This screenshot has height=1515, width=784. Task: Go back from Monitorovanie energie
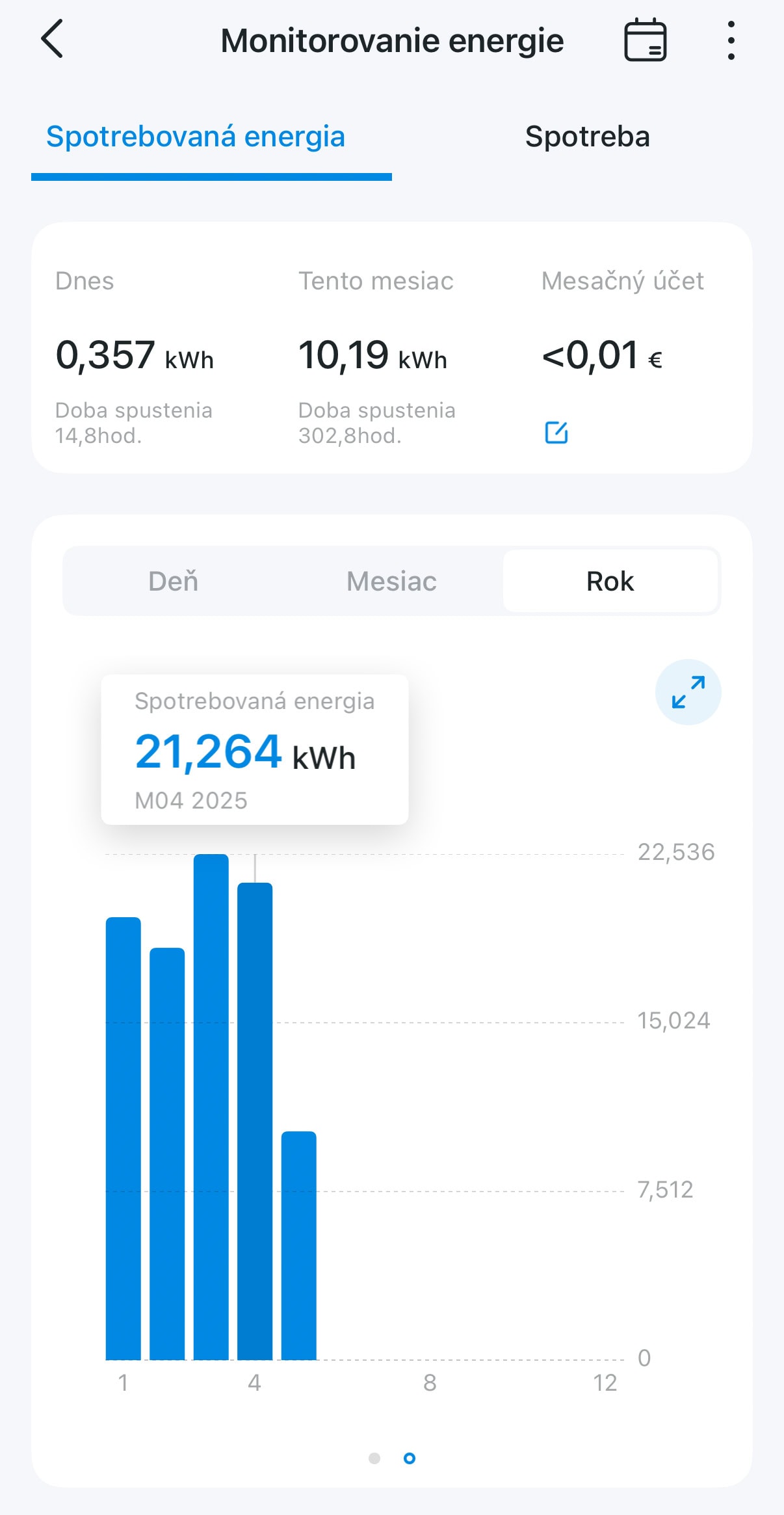pos(52,39)
